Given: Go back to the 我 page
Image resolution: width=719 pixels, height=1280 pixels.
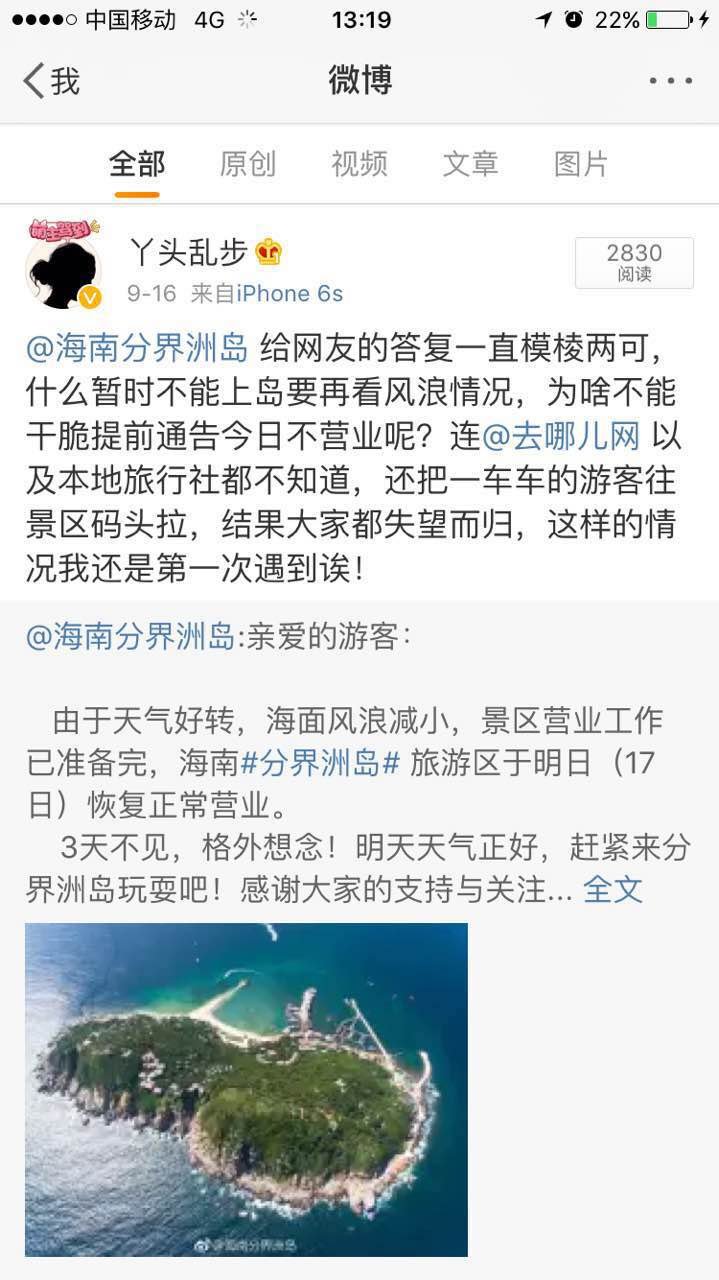Looking at the screenshot, I should (x=51, y=81).
